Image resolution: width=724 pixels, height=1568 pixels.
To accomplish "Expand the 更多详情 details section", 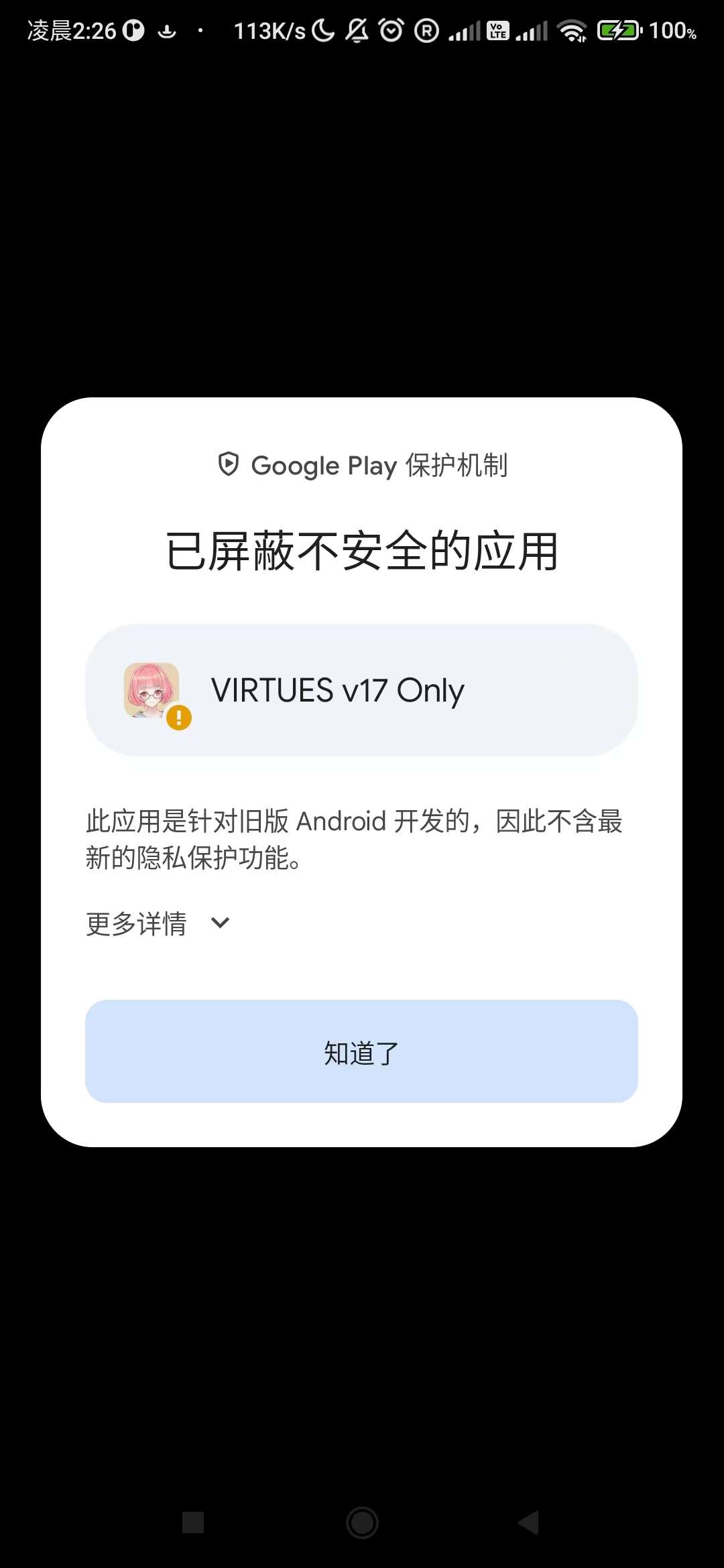I will pos(158,923).
